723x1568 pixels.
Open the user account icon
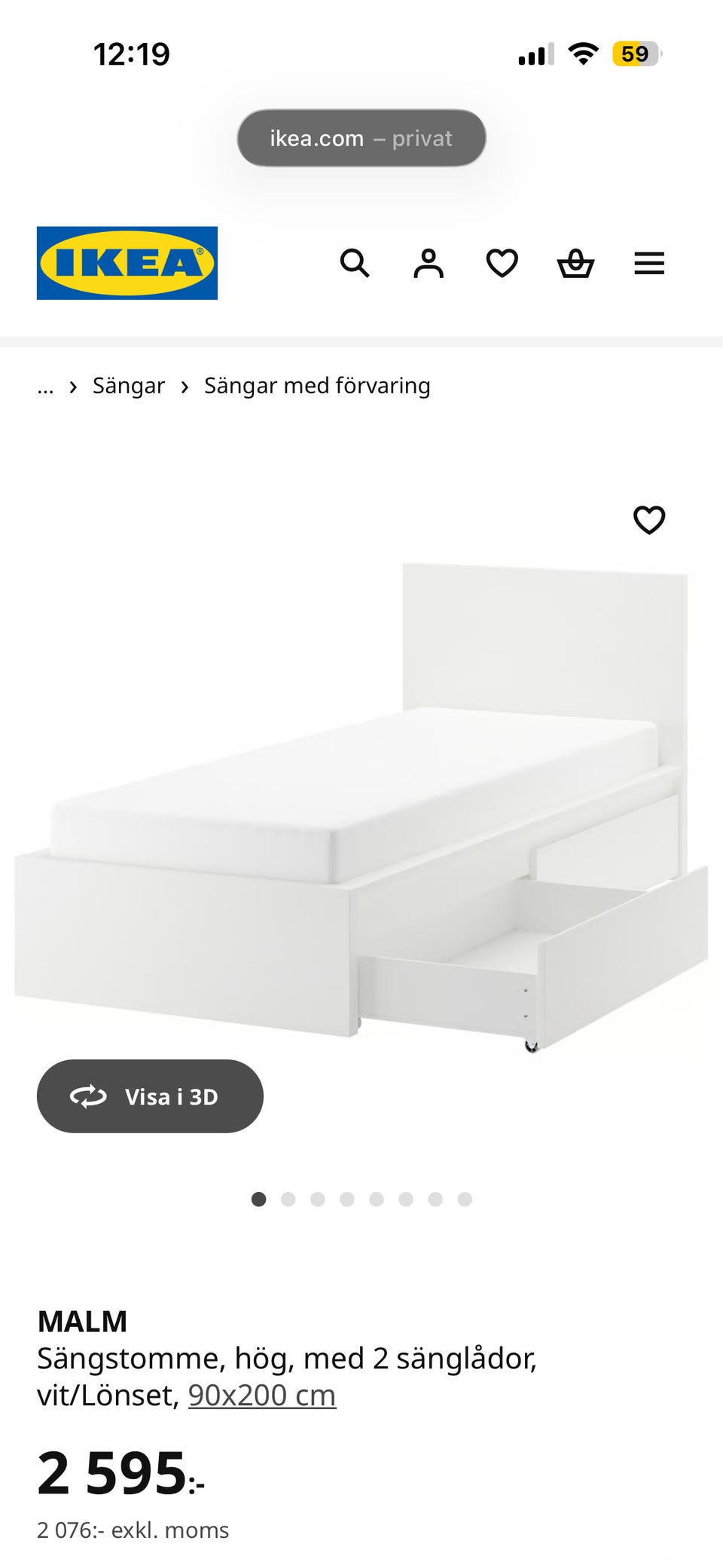coord(429,264)
